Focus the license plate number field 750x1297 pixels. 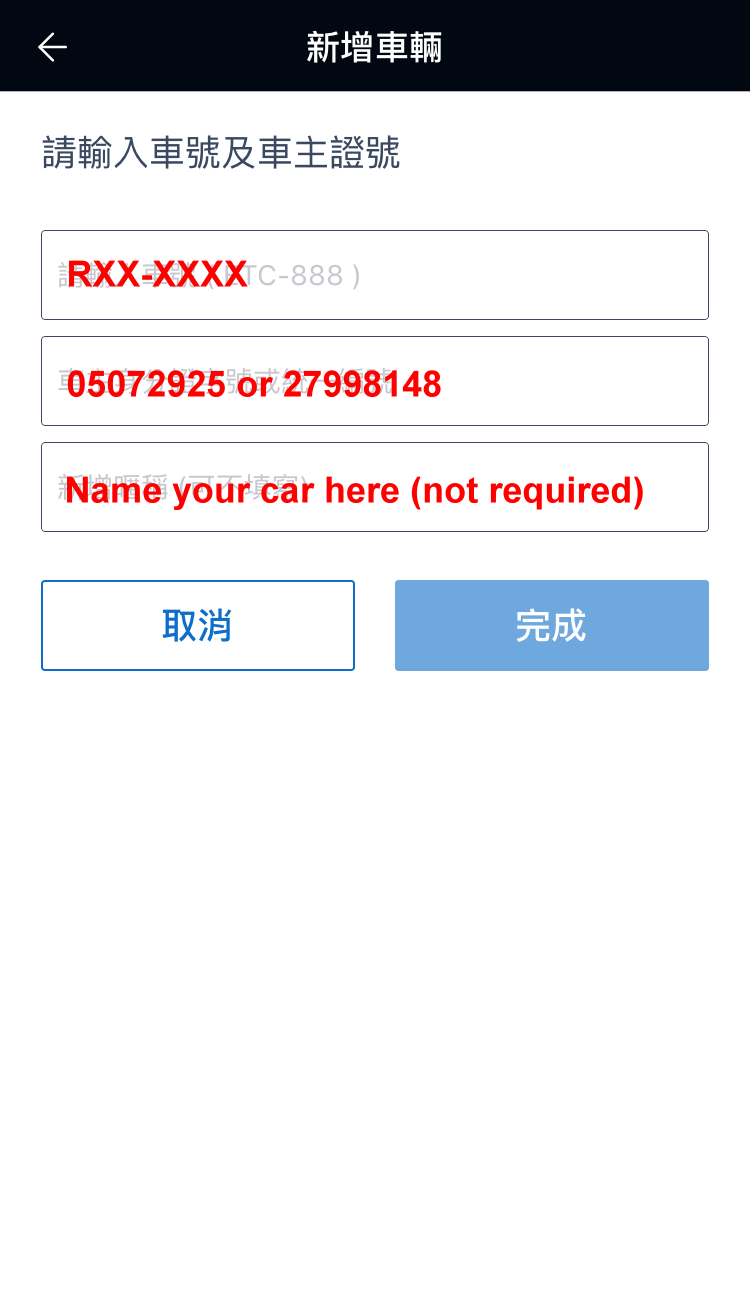coord(374,275)
